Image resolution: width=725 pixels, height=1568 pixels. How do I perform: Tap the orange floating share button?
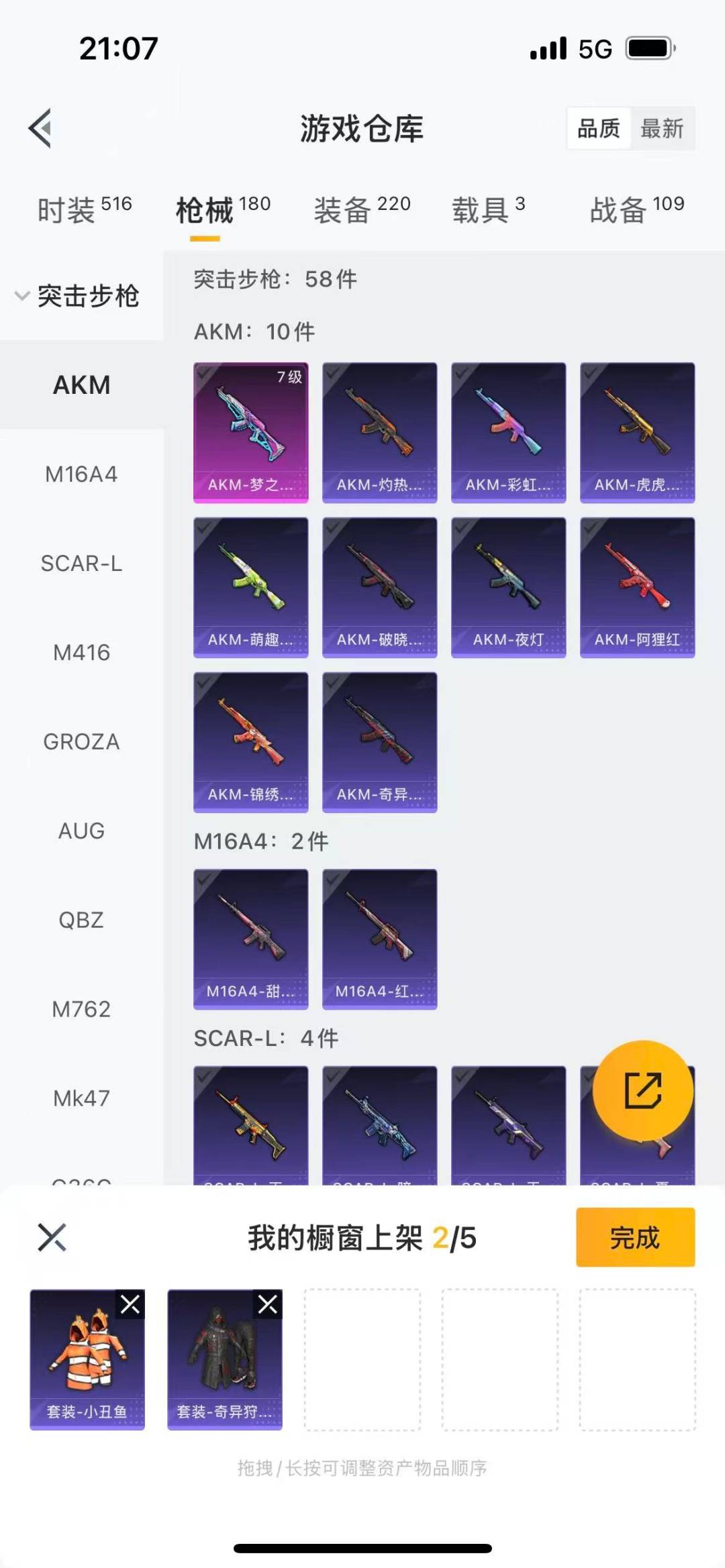tap(642, 1090)
